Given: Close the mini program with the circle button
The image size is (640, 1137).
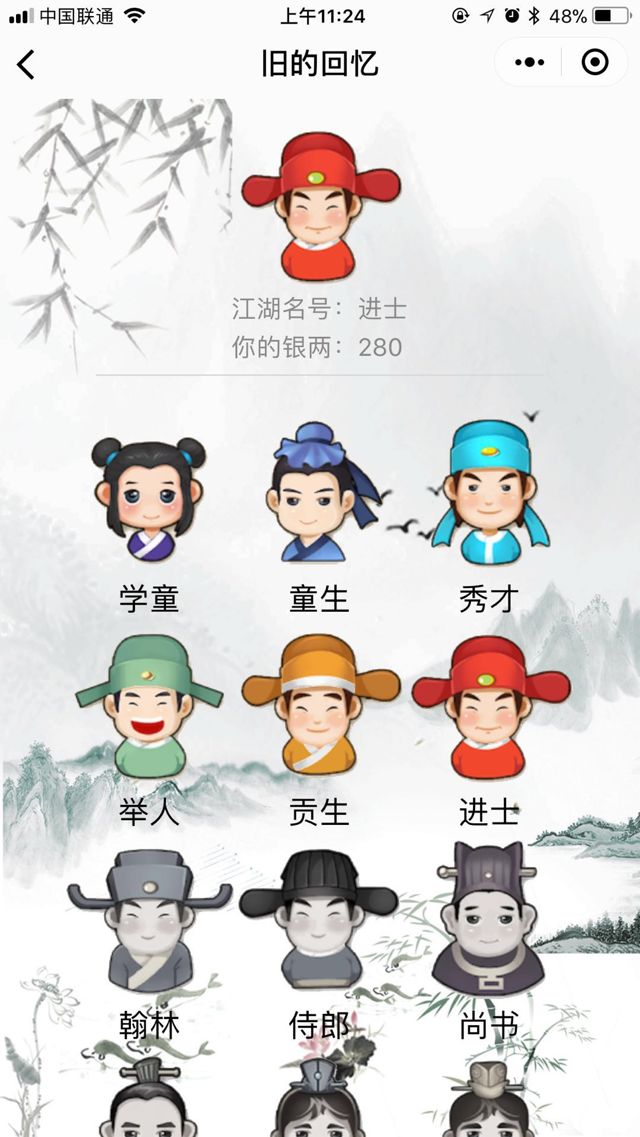Looking at the screenshot, I should click(595, 63).
